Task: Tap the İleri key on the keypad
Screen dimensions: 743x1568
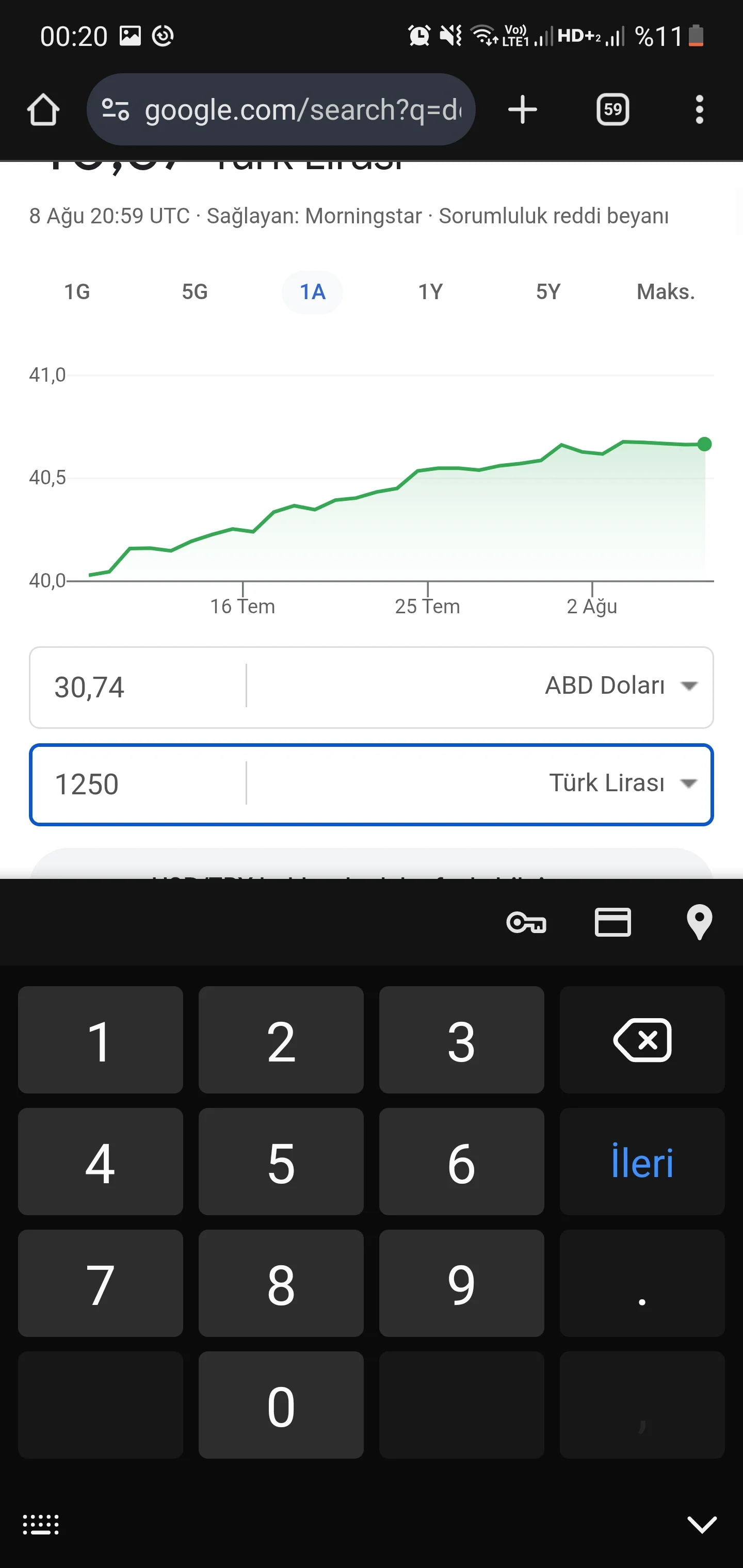Action: coord(642,1162)
